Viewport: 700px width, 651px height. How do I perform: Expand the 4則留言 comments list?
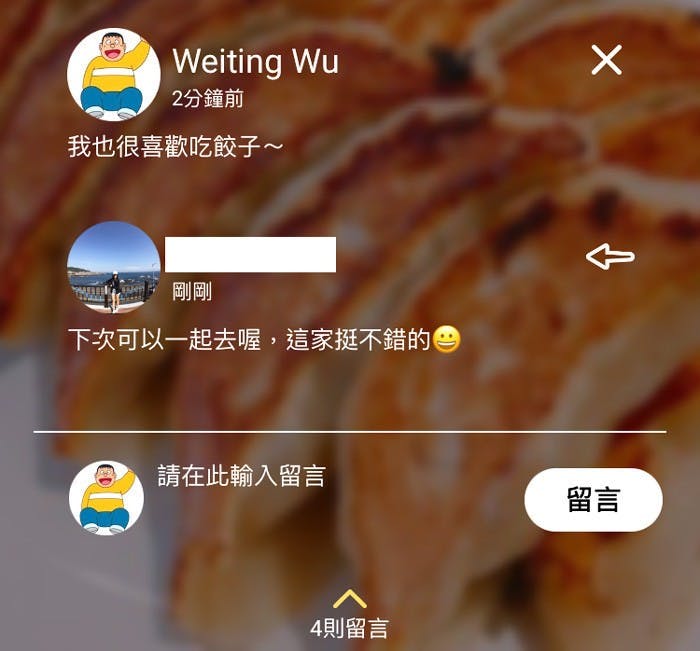point(349,615)
